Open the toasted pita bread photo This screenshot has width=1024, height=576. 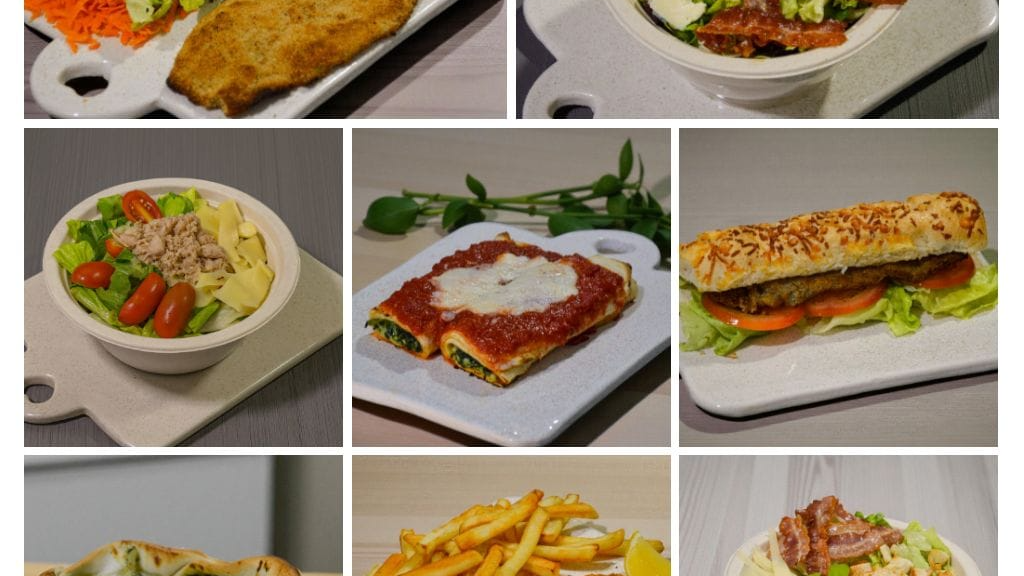(184, 516)
